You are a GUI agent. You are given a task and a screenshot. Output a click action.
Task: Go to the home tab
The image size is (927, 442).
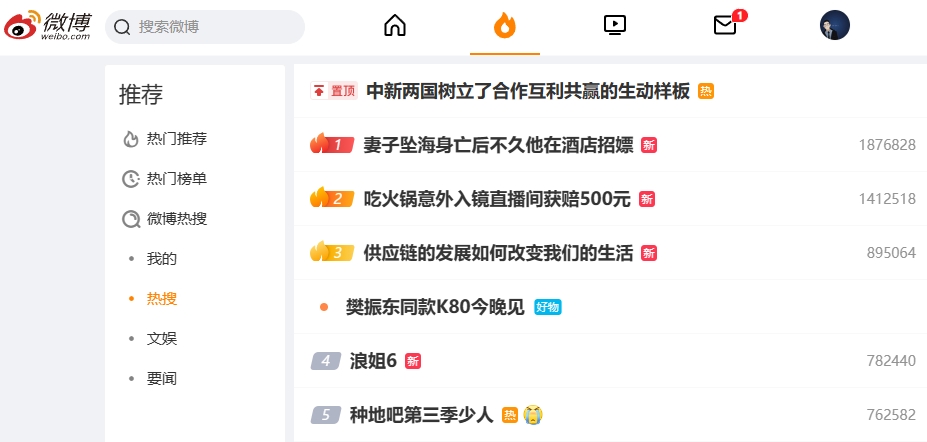(395, 26)
